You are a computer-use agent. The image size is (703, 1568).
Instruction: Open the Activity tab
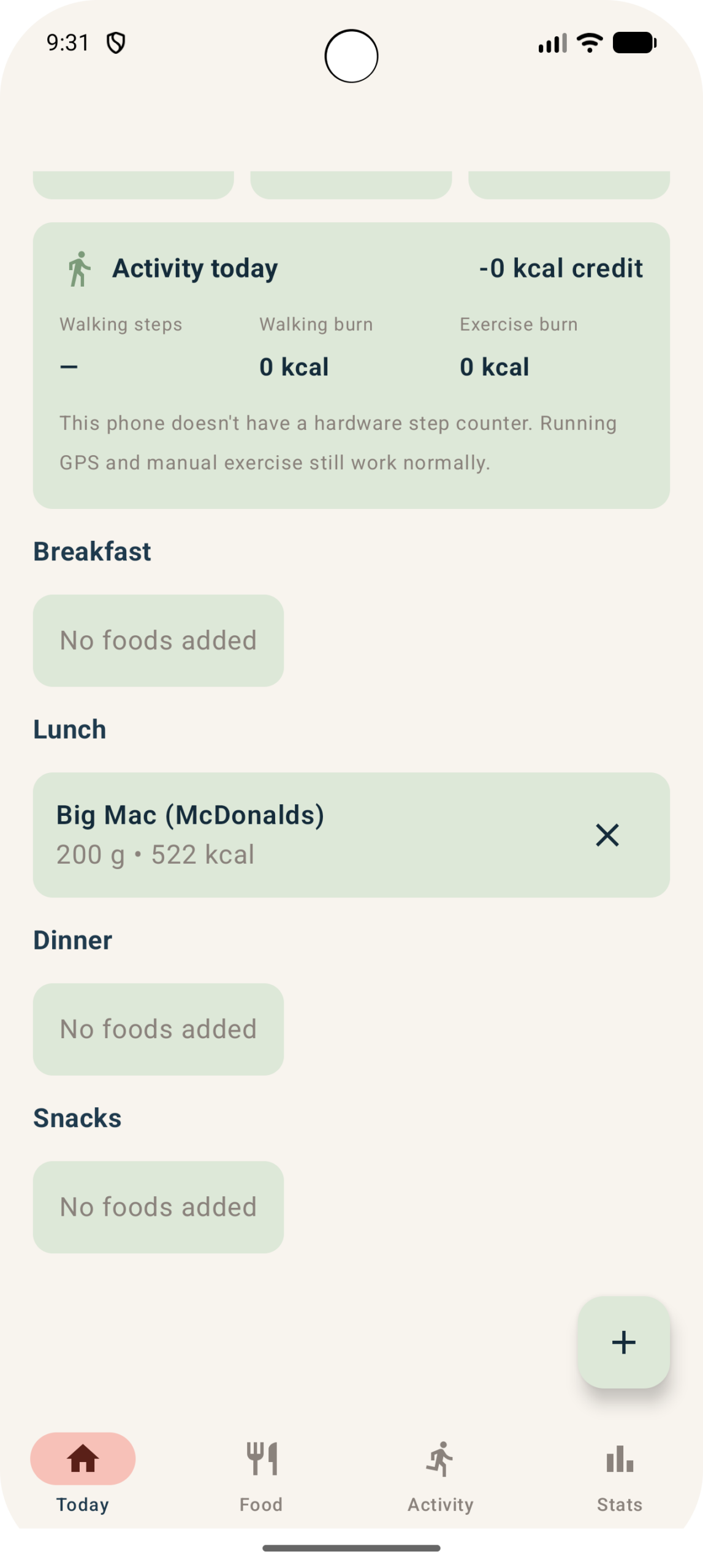click(441, 1475)
